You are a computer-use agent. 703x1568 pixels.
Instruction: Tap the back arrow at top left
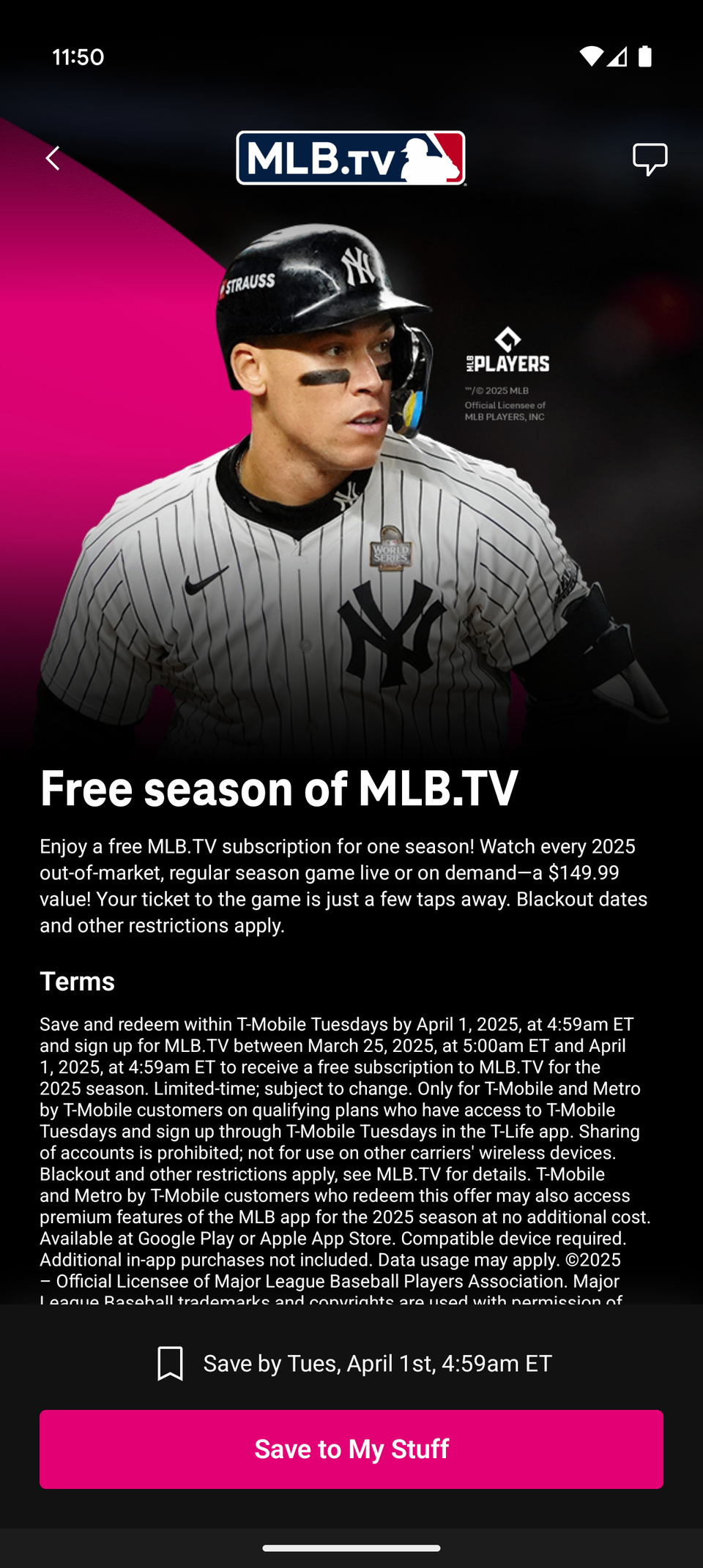[x=52, y=159]
